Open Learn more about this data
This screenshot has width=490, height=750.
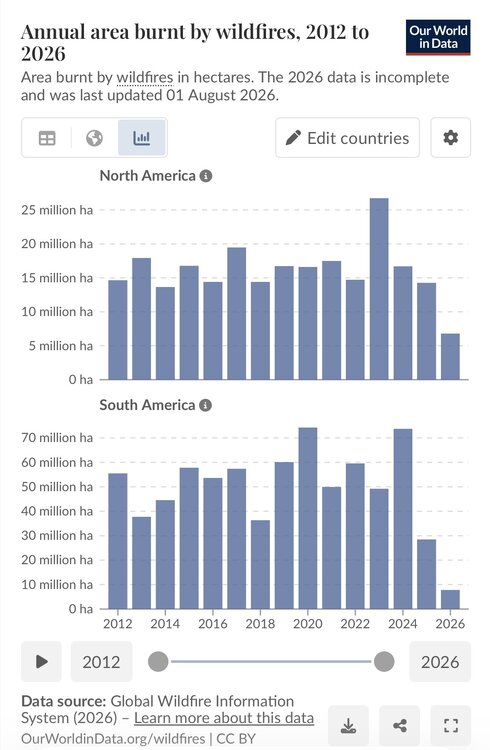click(x=224, y=718)
